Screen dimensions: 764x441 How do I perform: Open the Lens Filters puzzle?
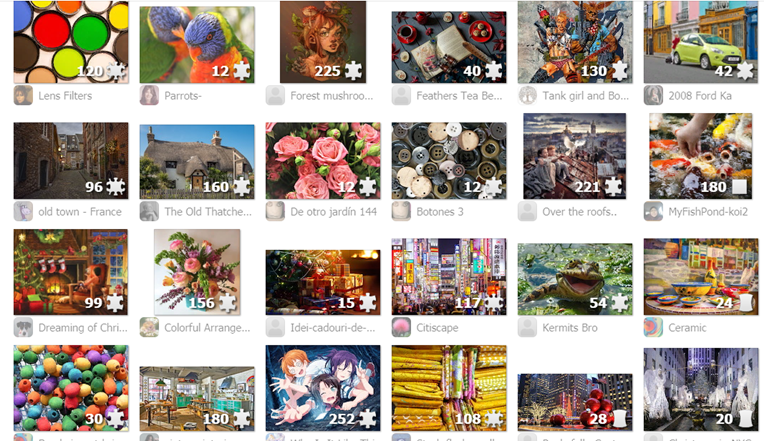[71, 42]
